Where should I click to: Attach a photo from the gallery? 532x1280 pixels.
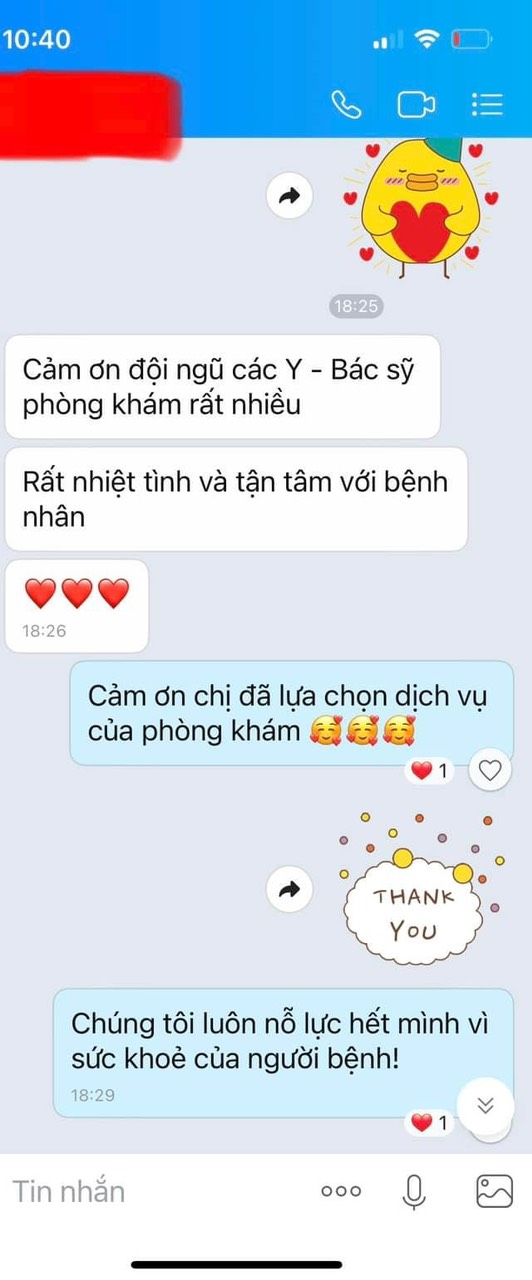tap(494, 1191)
